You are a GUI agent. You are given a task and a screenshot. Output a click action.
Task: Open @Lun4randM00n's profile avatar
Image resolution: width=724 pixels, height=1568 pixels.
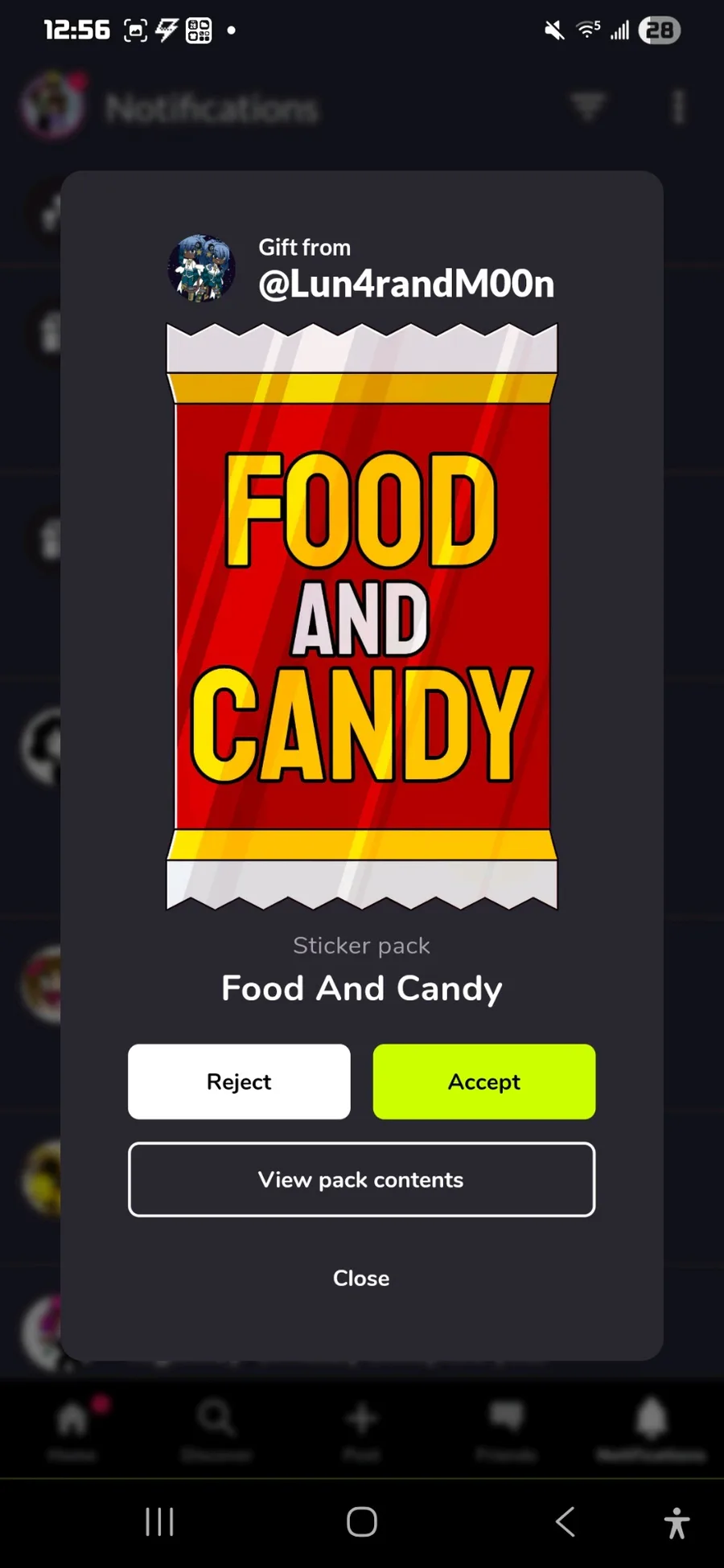tap(201, 269)
